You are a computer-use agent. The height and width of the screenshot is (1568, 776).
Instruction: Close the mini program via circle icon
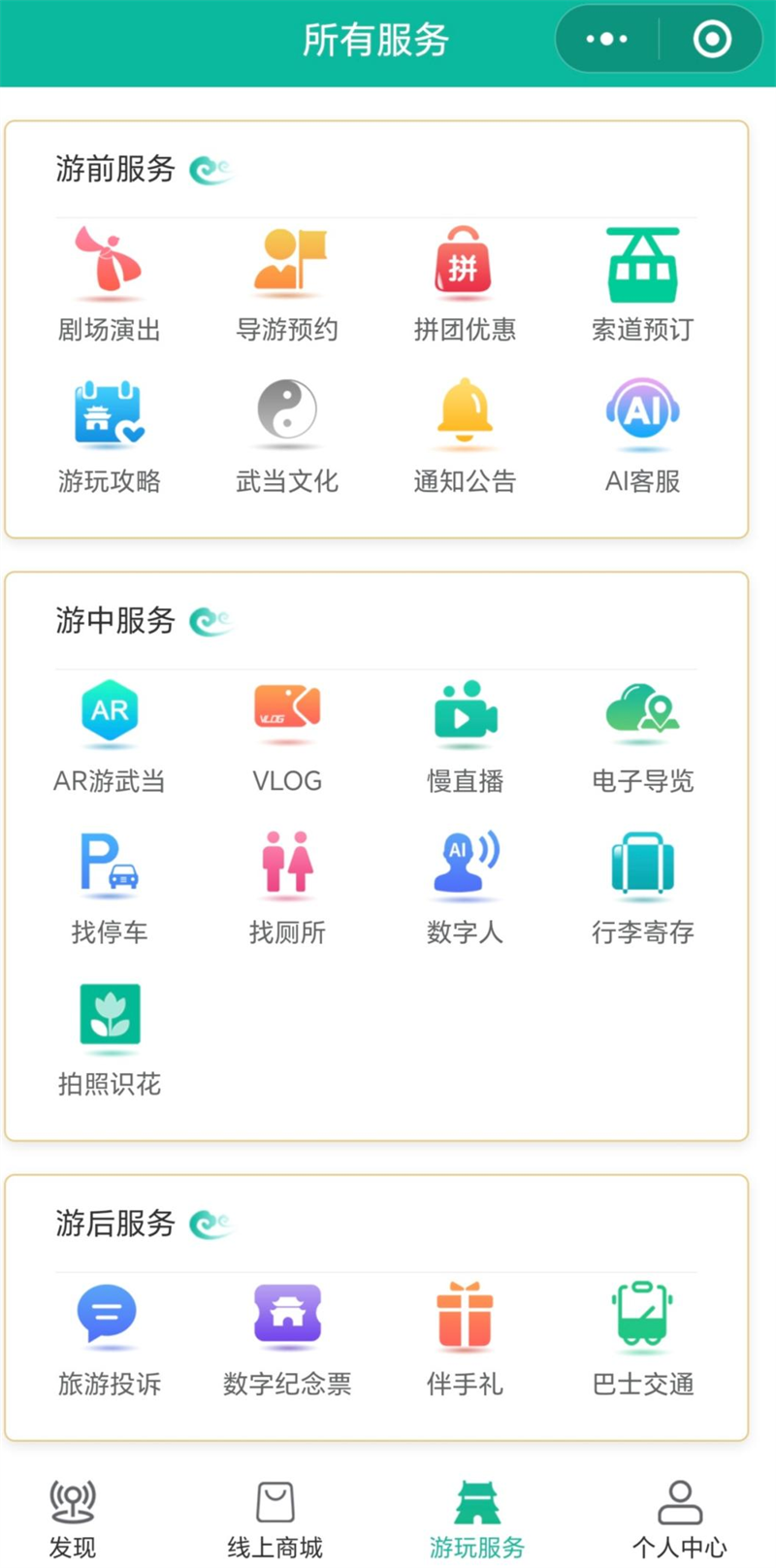click(712, 40)
